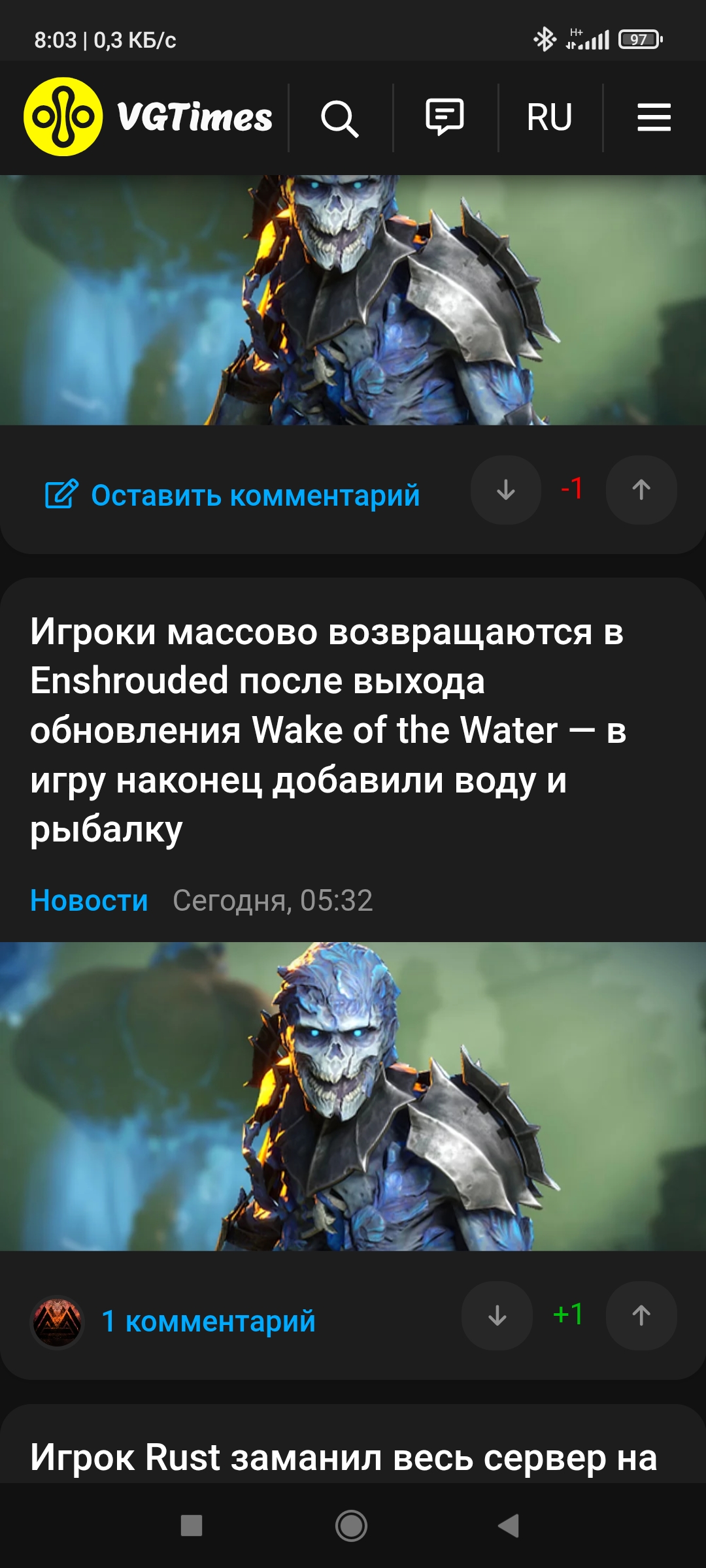The width and height of the screenshot is (706, 1568).
Task: Change language with the RU selector
Action: (549, 118)
